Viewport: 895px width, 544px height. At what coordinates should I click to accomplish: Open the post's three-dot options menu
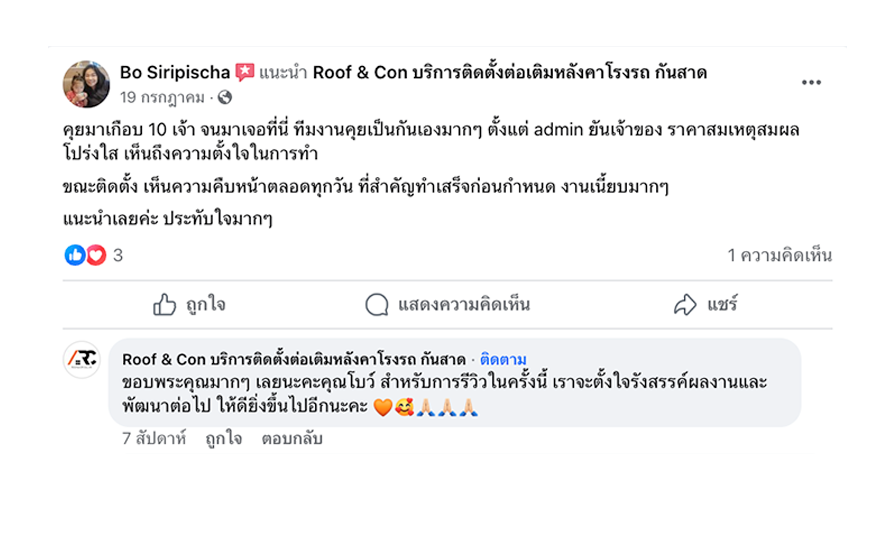[x=811, y=83]
